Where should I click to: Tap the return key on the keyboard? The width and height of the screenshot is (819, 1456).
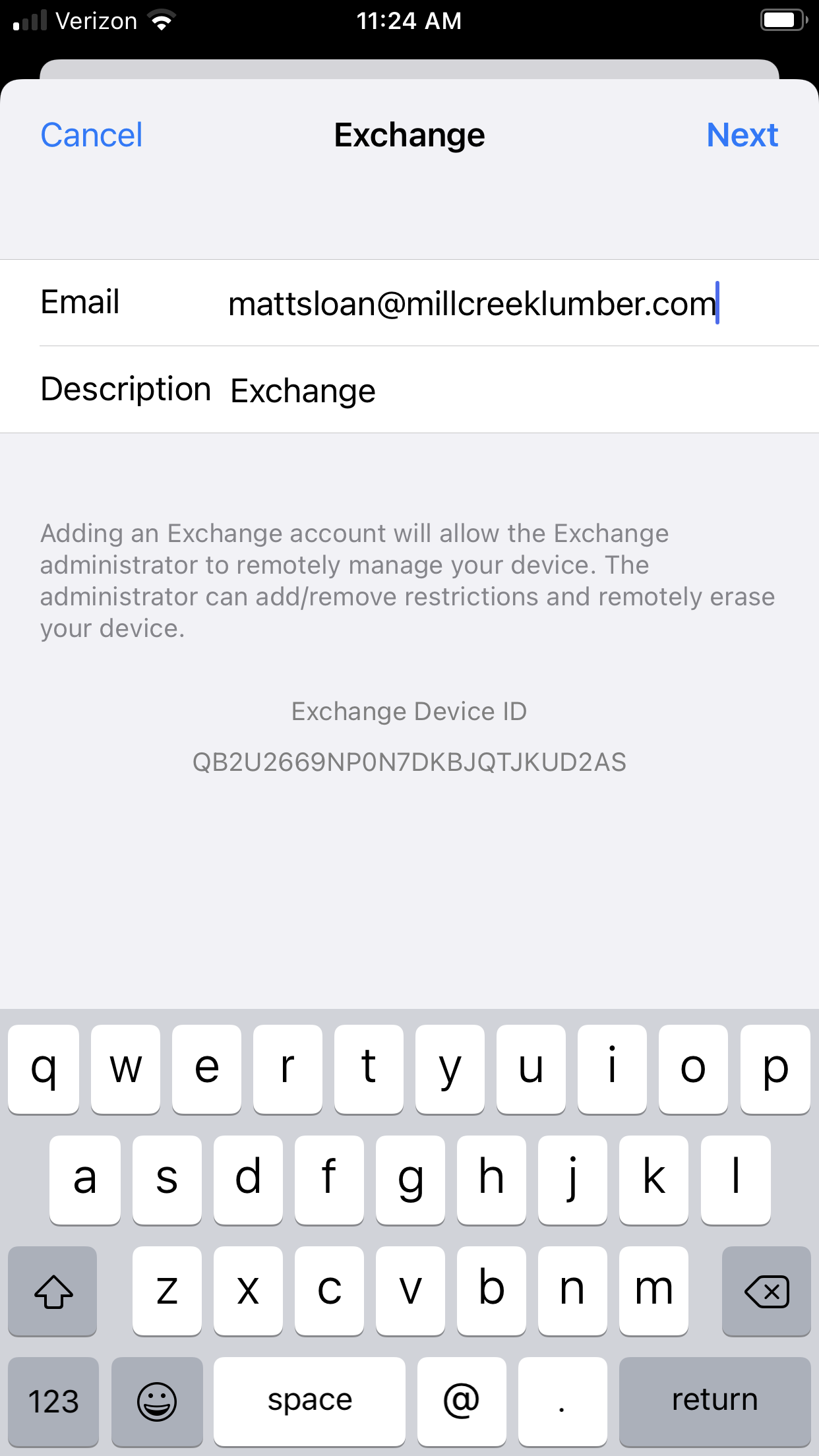click(x=714, y=1401)
